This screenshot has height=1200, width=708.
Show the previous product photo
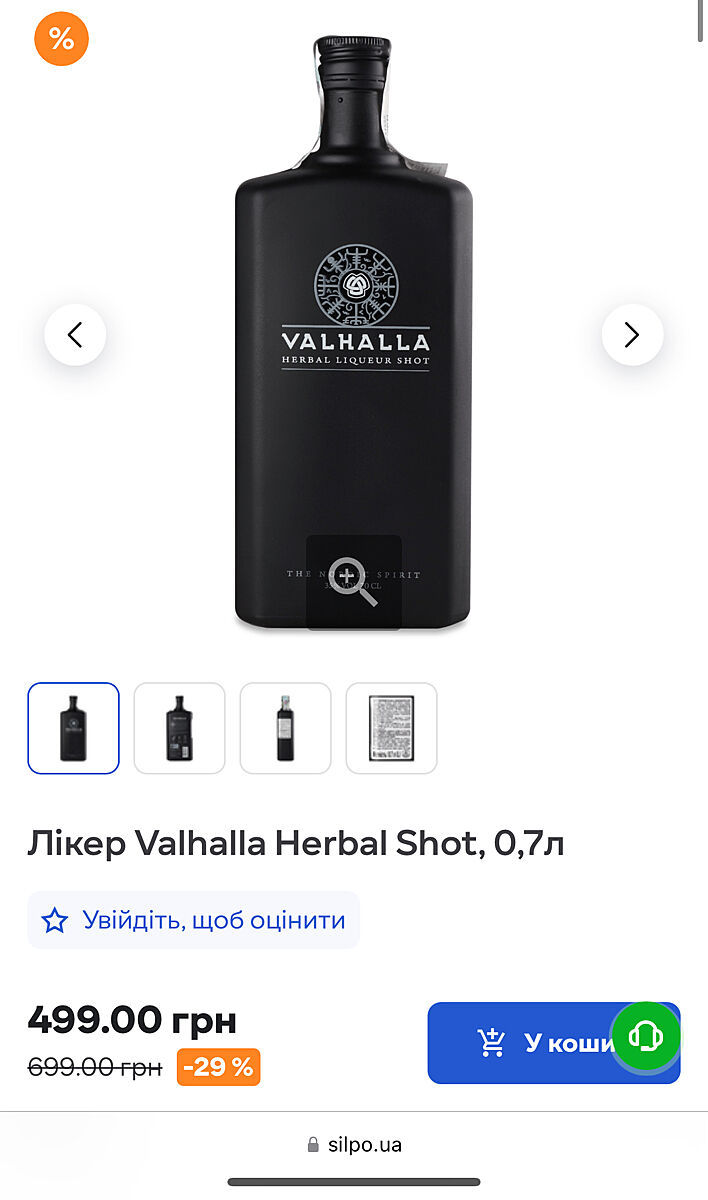tap(75, 335)
